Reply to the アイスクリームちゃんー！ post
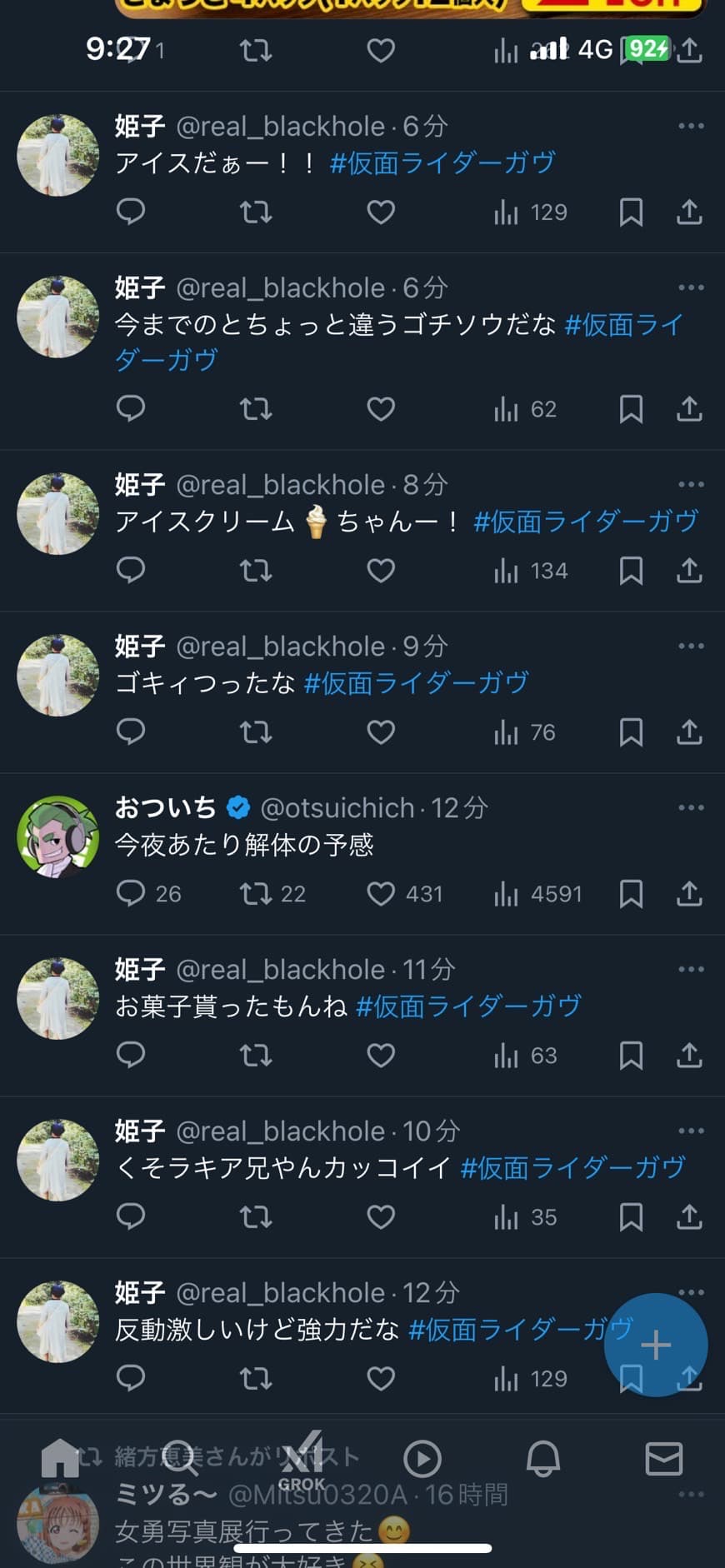 (x=131, y=570)
